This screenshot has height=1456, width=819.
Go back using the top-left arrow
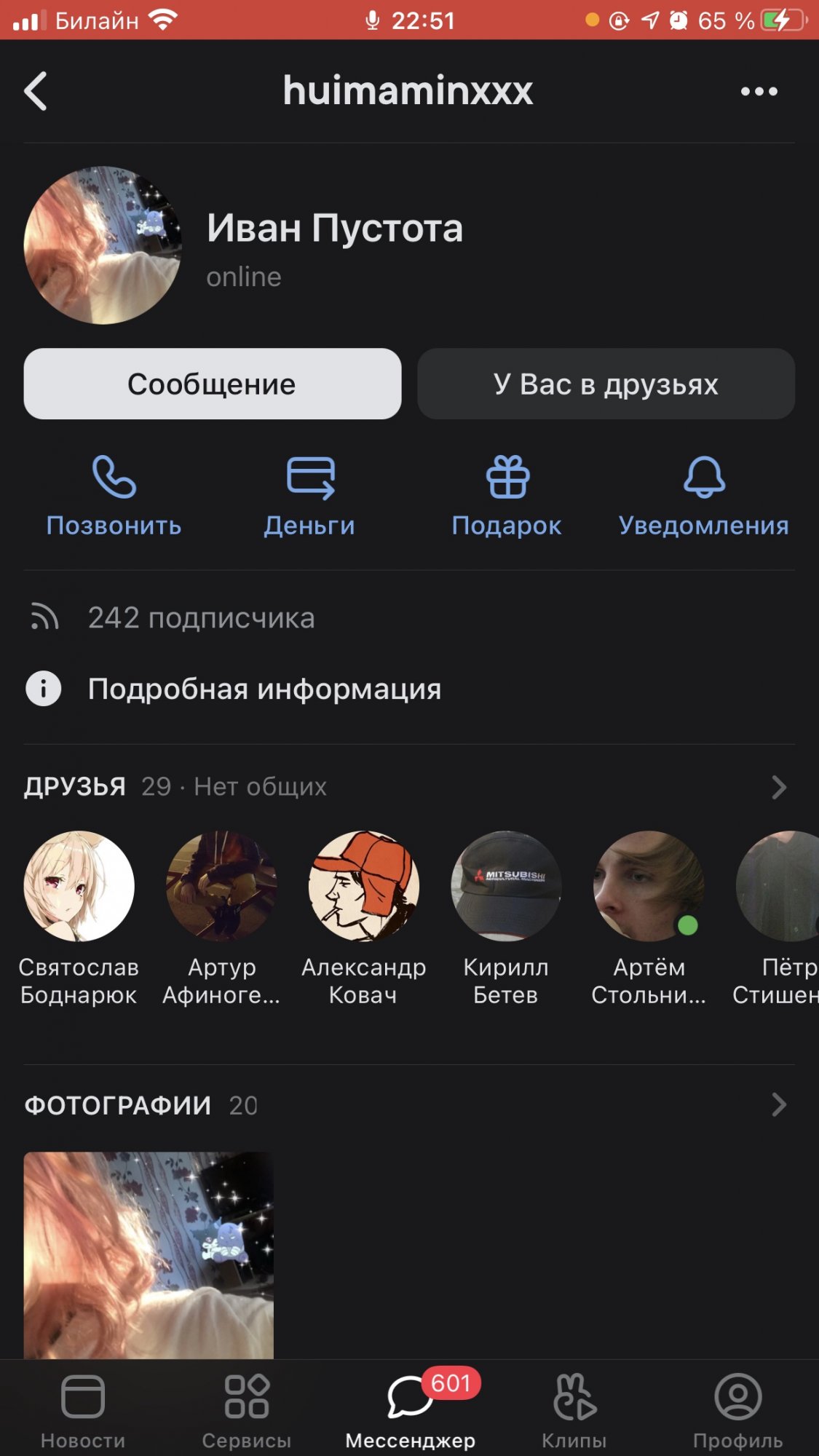tap(36, 91)
